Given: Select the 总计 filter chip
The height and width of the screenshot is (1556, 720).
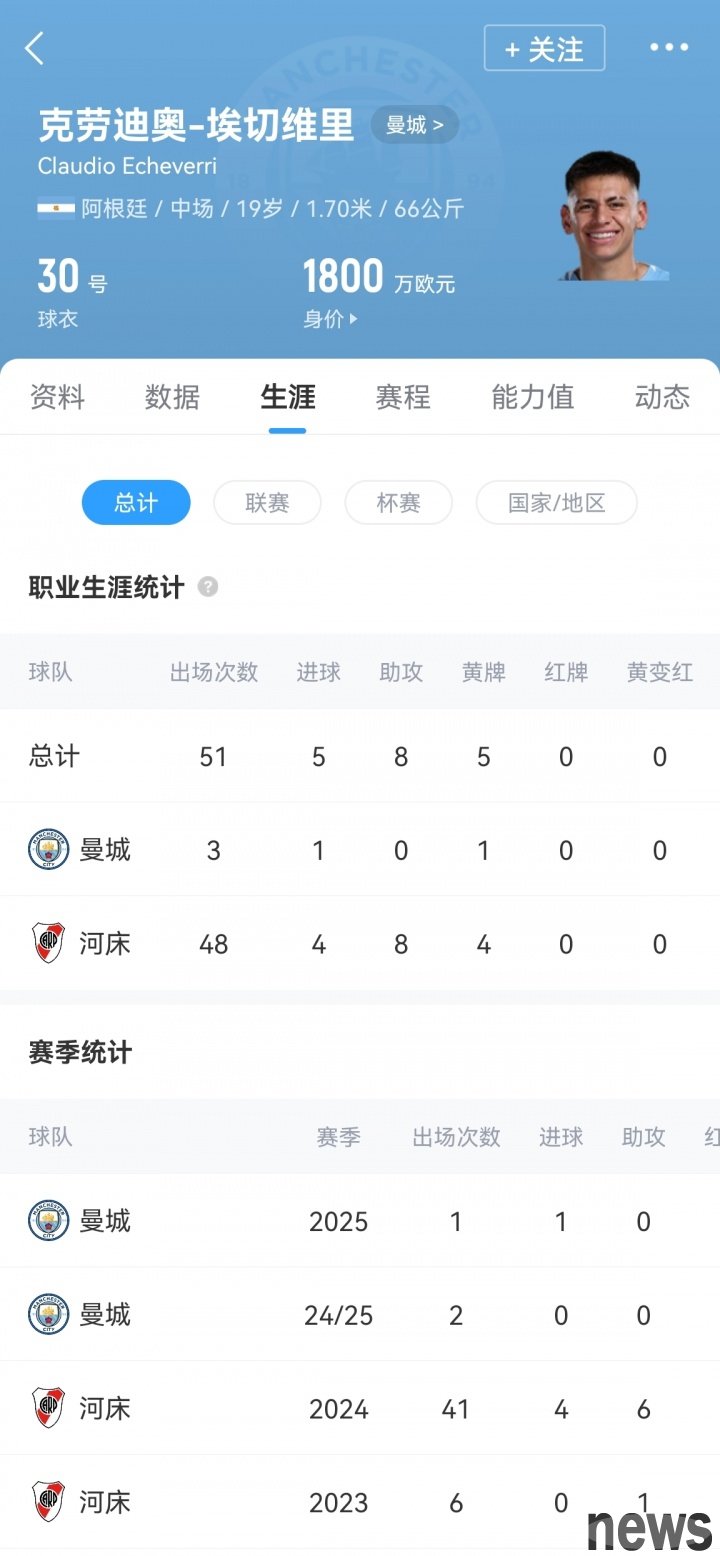Looking at the screenshot, I should pyautogui.click(x=136, y=502).
